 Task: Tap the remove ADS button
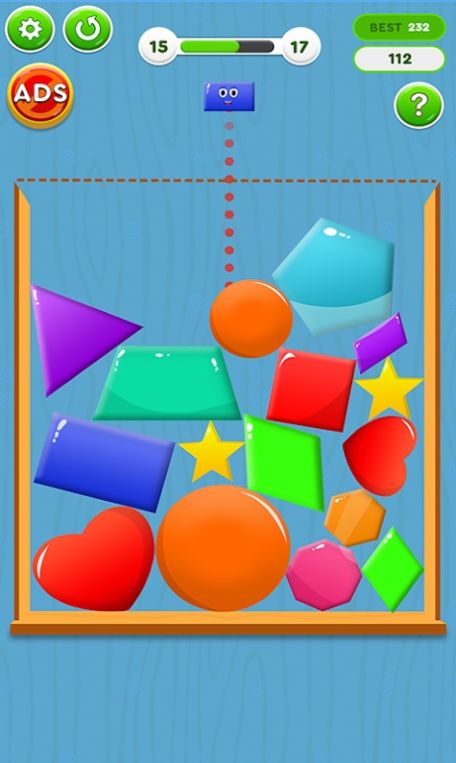[40, 95]
